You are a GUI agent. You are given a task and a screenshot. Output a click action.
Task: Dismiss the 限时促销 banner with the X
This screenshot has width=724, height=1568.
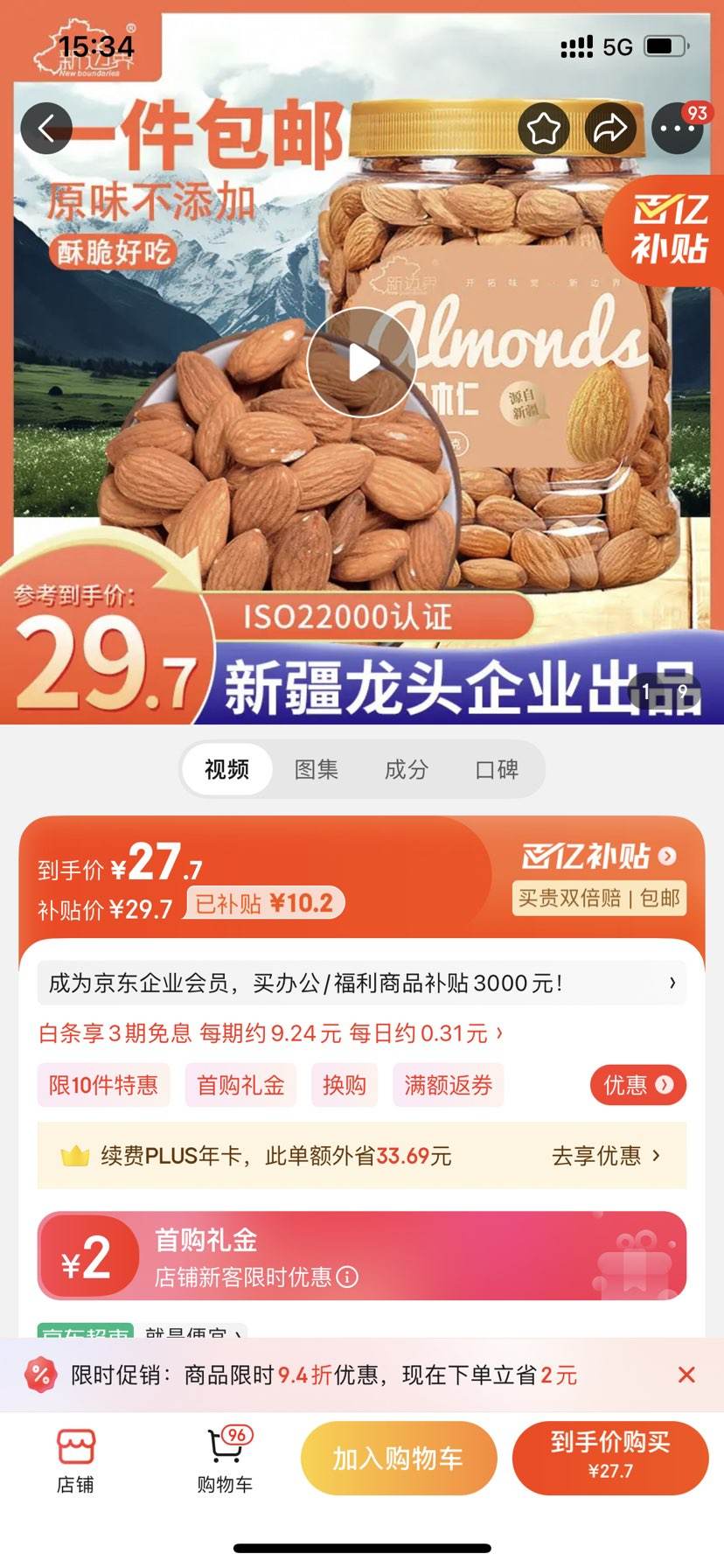coord(687,1374)
